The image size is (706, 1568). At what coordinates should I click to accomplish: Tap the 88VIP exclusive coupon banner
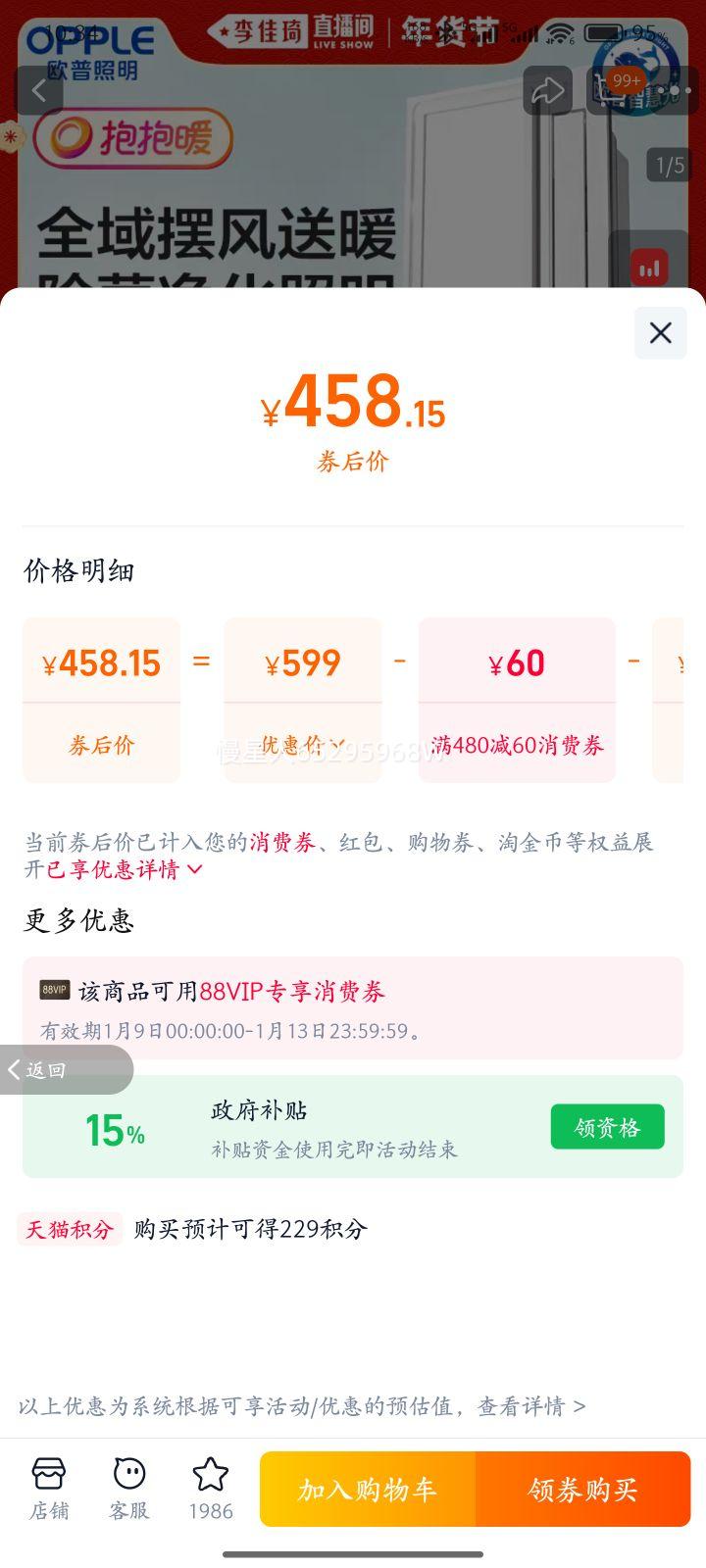[x=353, y=1007]
